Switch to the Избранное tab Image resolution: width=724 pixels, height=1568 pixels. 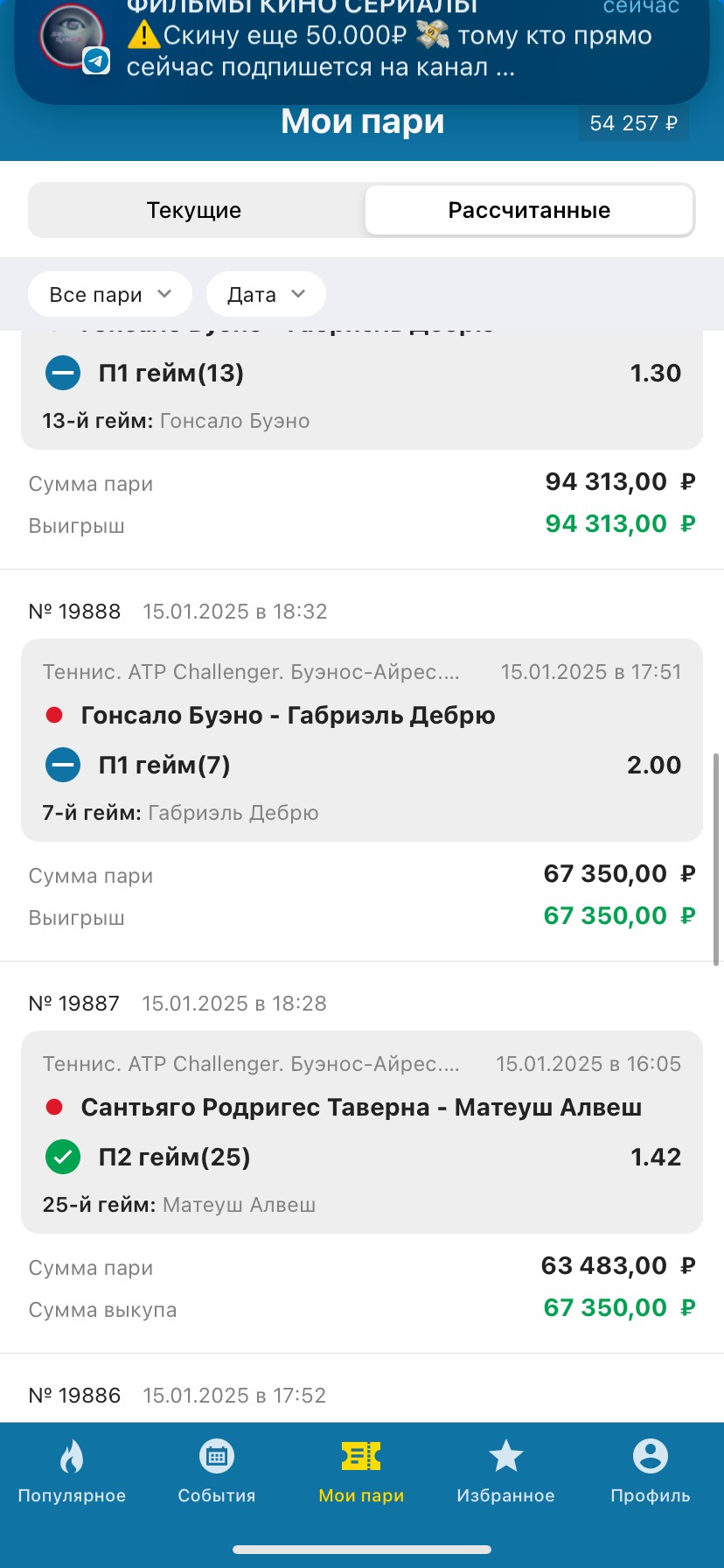[x=505, y=1472]
